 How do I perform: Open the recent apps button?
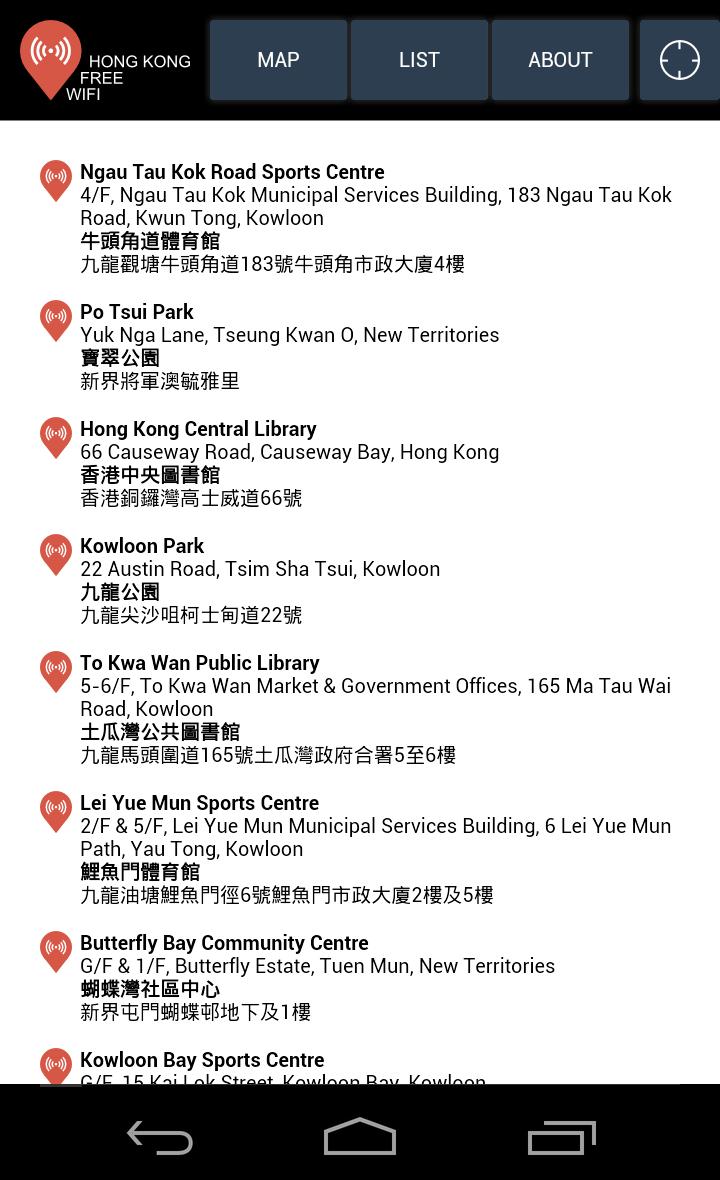561,1135
